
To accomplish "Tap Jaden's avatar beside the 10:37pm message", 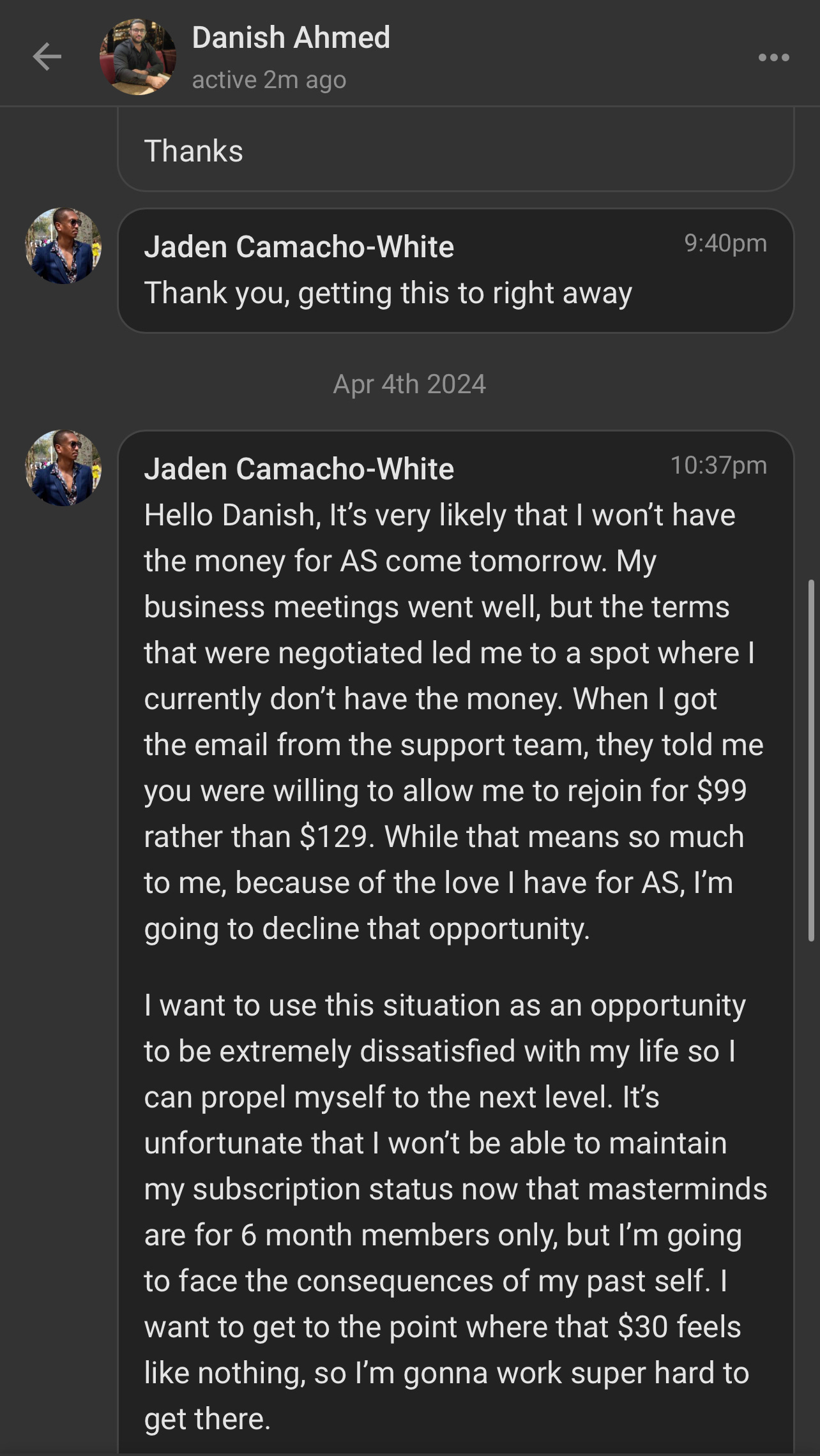I will click(63, 468).
